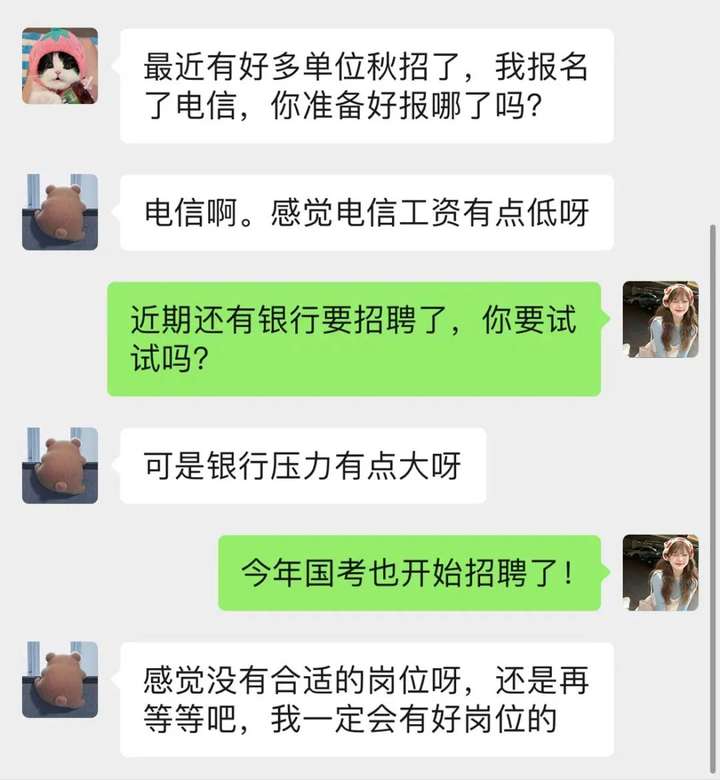
Task: Tap girl avatar beside 今年国考 message
Action: click(x=660, y=572)
